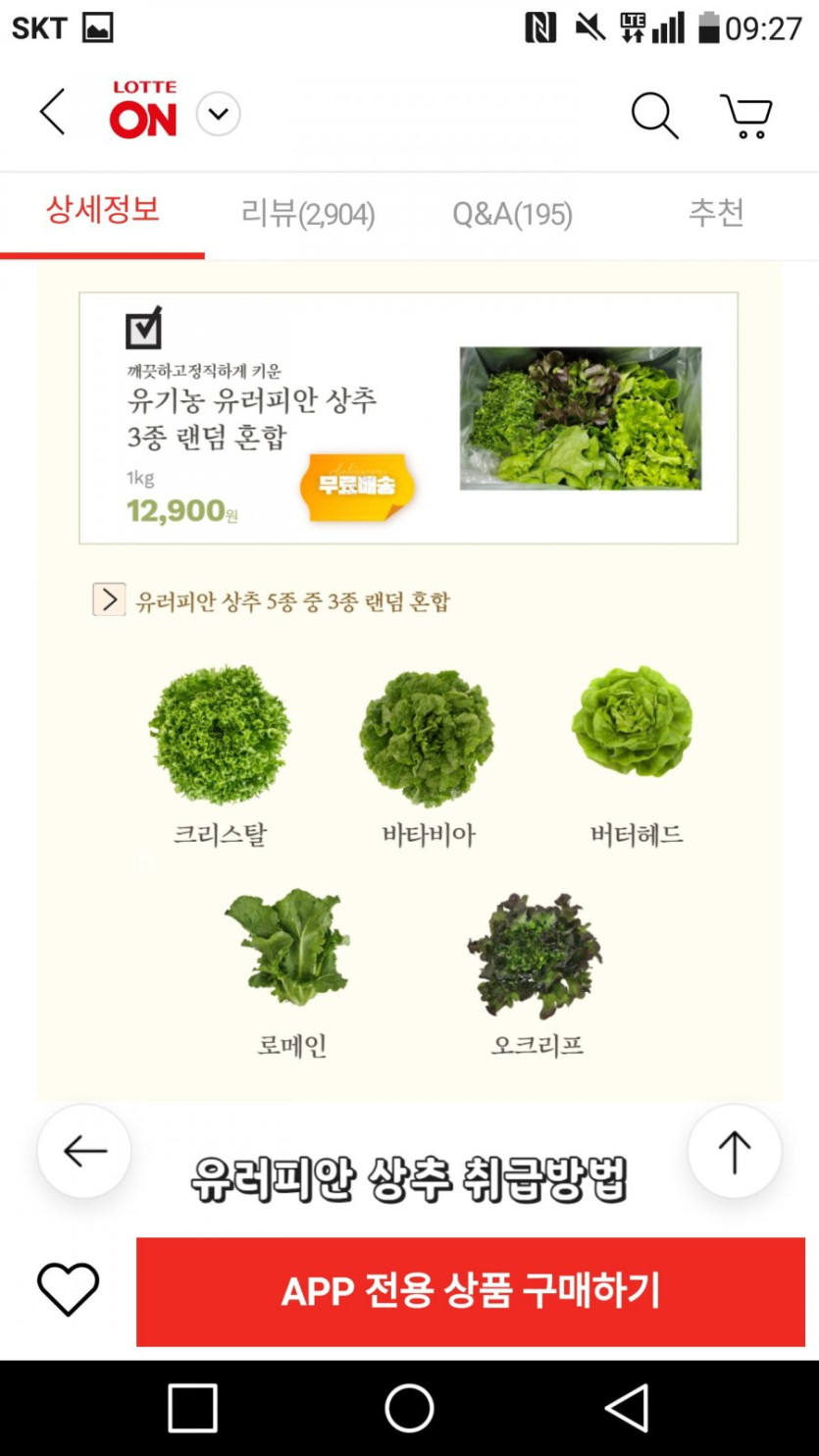Viewport: 819px width, 1456px height.
Task: Select the 상세정보 tab
Action: (x=102, y=210)
